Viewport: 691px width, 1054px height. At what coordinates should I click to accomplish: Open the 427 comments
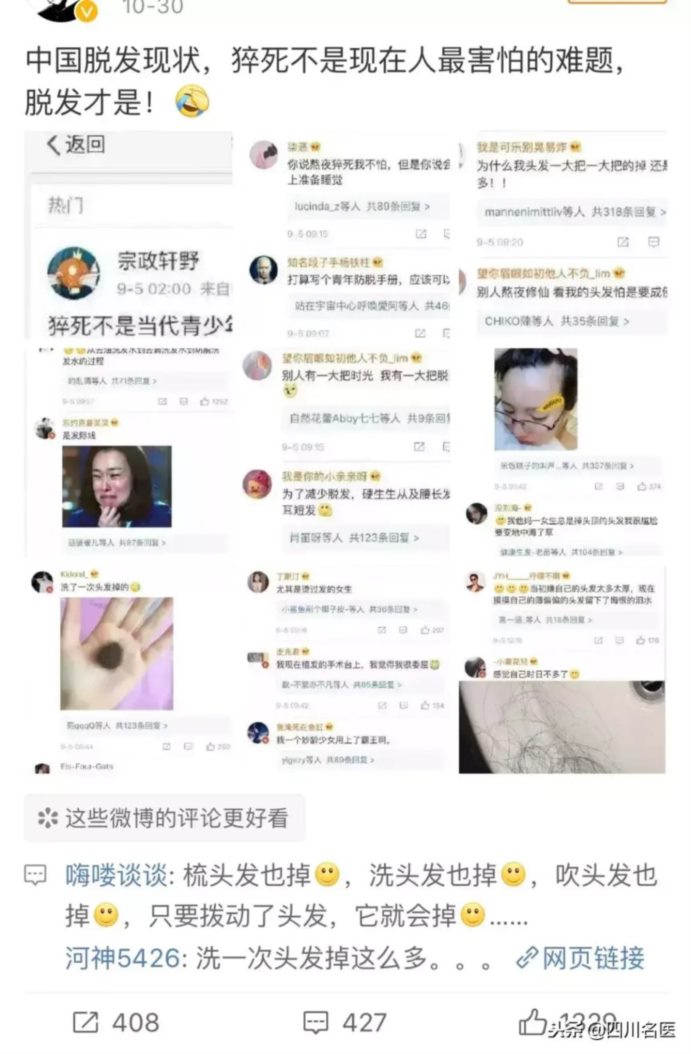345,1022
